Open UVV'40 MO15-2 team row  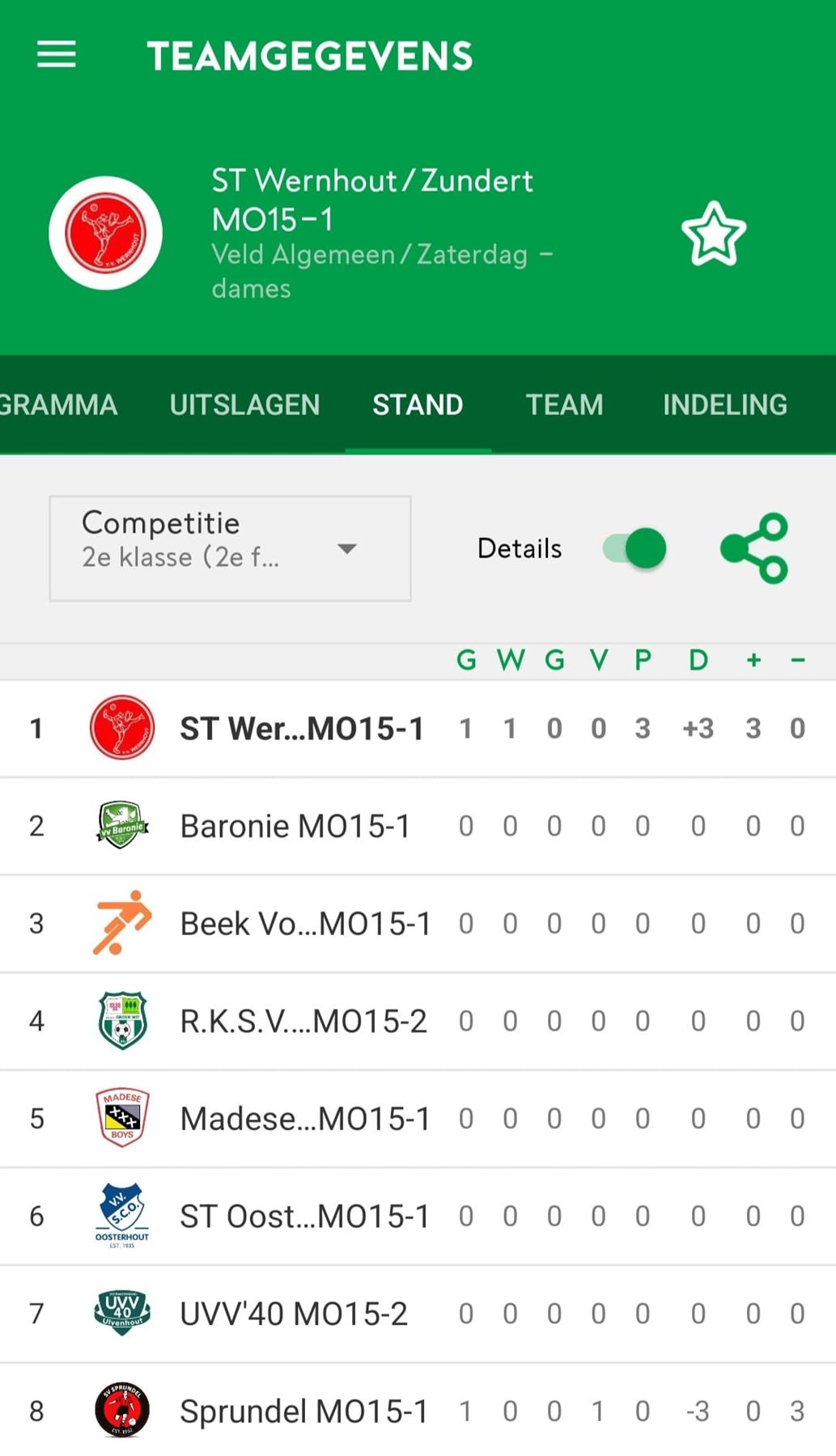point(418,1314)
